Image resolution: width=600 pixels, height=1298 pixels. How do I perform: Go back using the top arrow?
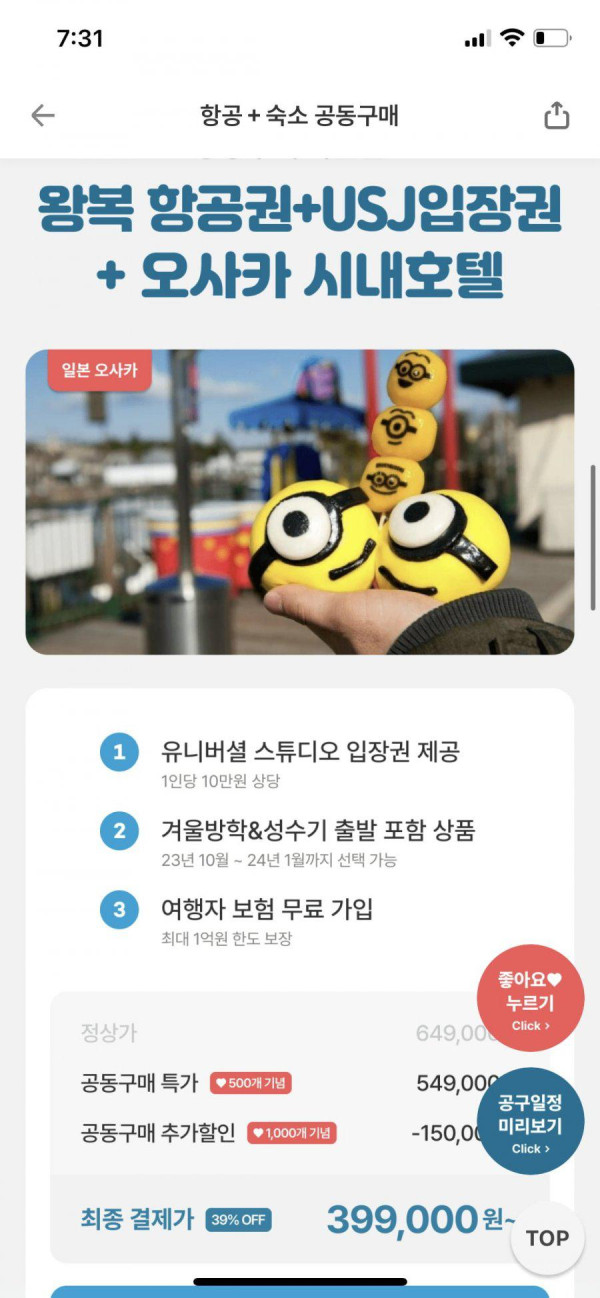coord(43,116)
